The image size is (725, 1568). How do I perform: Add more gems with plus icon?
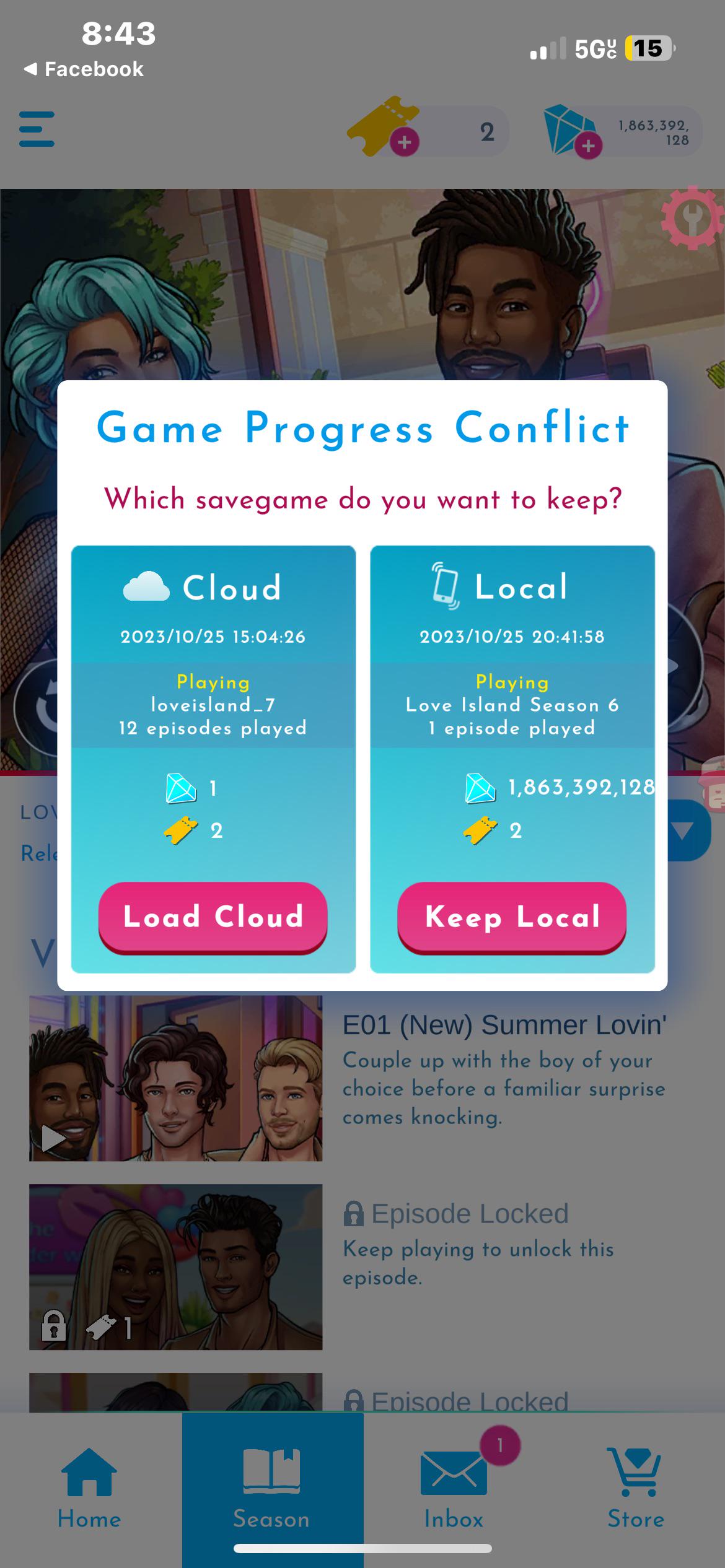[x=588, y=146]
